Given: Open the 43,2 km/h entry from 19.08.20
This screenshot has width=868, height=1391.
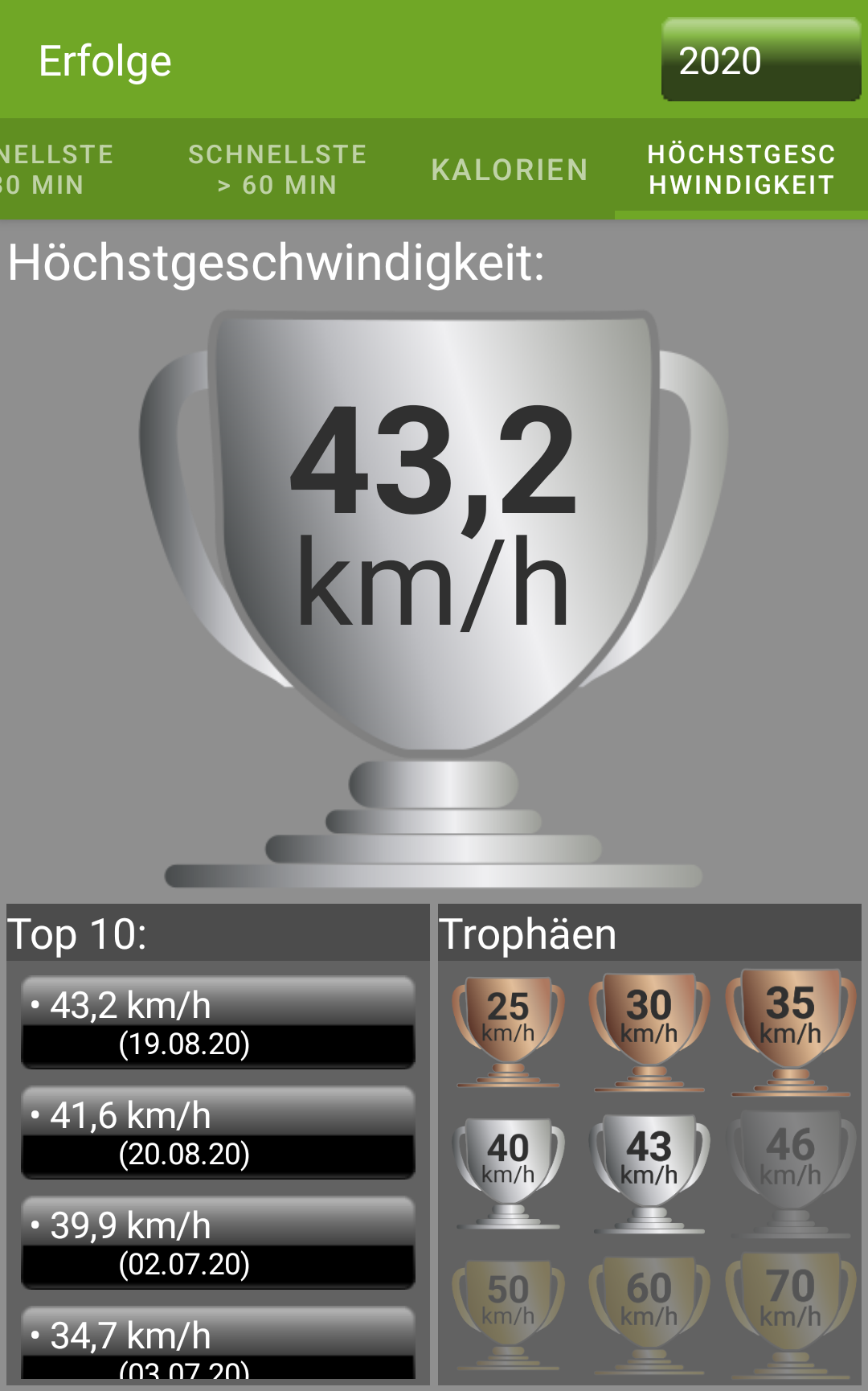Looking at the screenshot, I should (218, 1023).
